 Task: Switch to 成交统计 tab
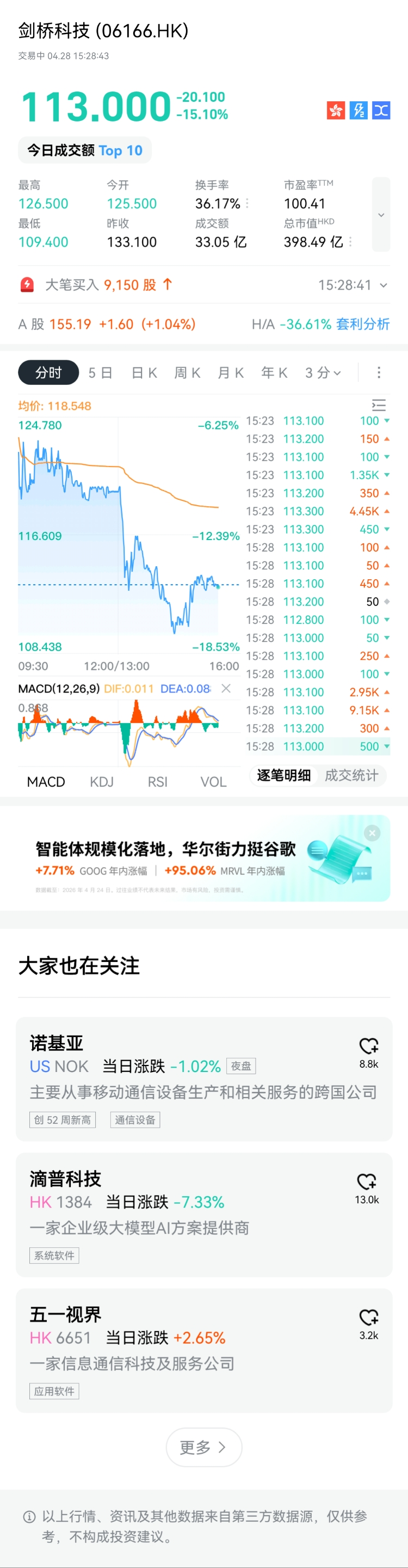351,775
